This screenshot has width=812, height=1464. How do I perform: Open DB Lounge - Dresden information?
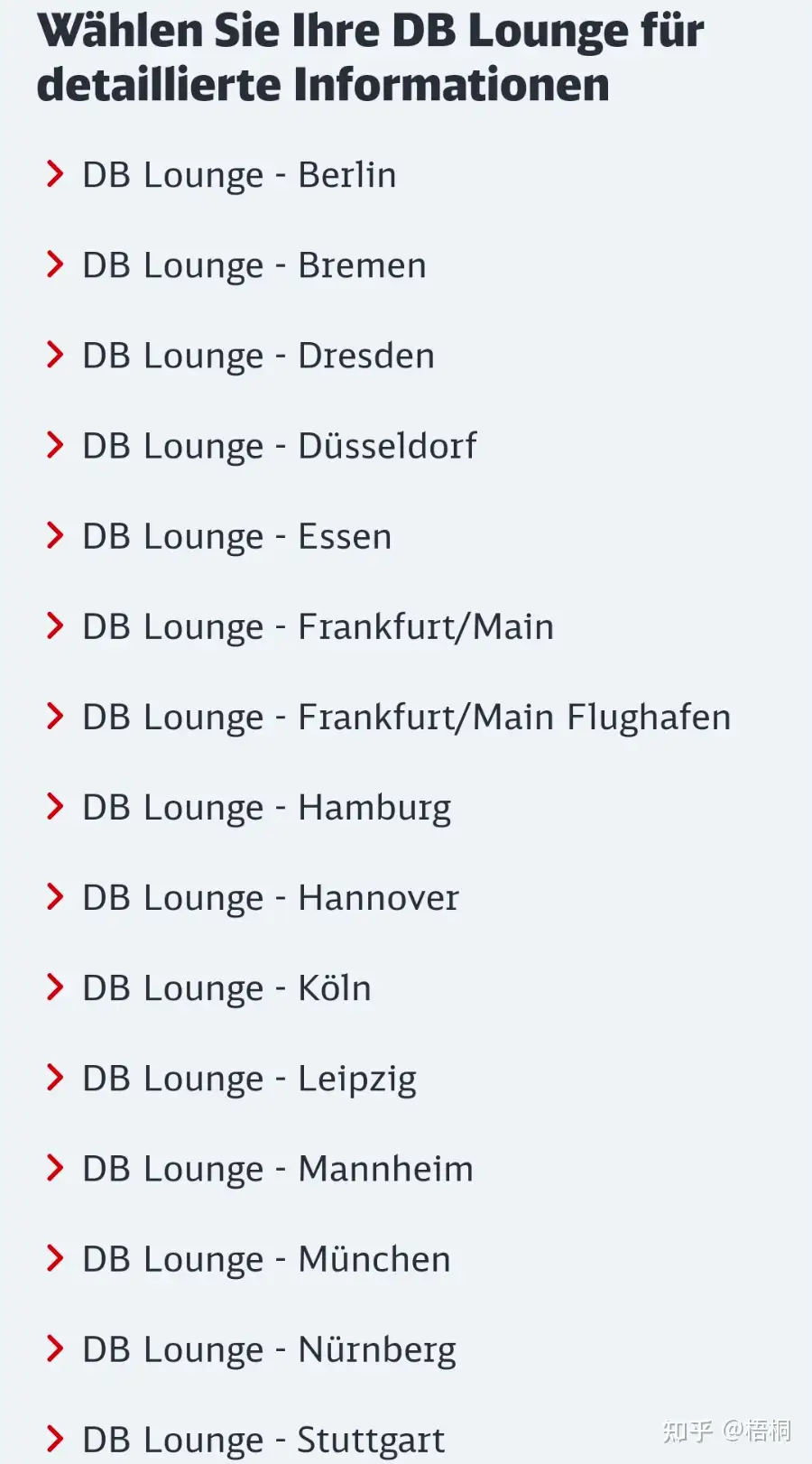[x=258, y=356]
